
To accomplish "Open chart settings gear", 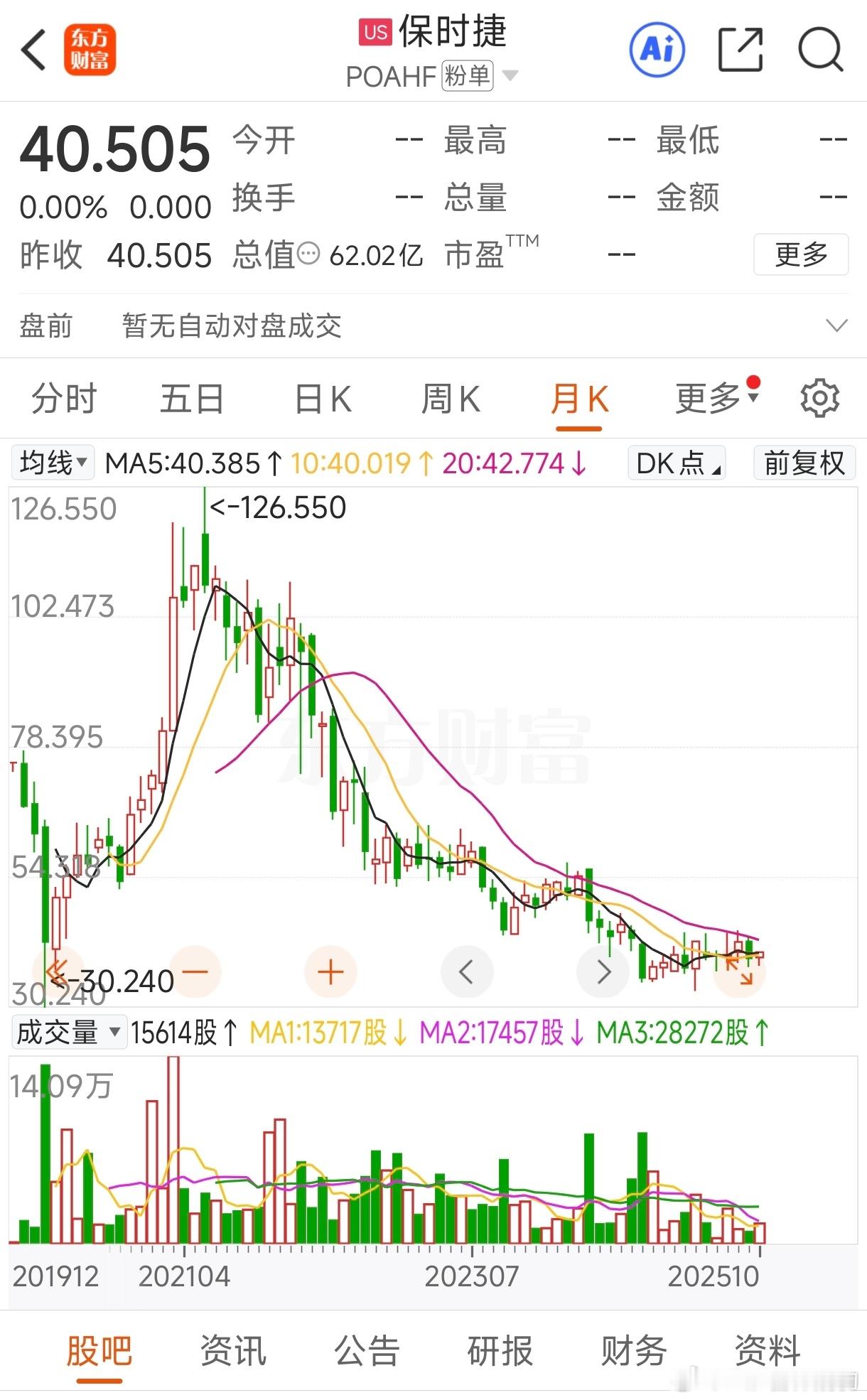I will (x=819, y=399).
